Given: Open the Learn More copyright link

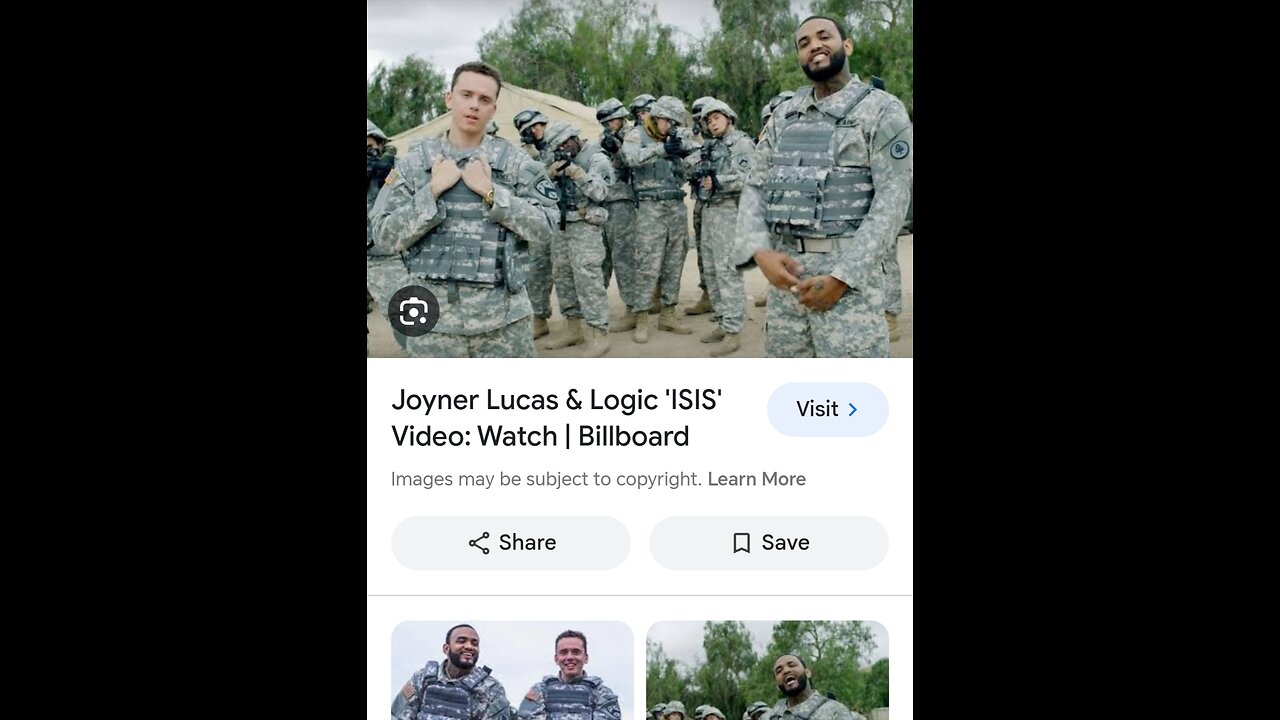Looking at the screenshot, I should (x=756, y=479).
